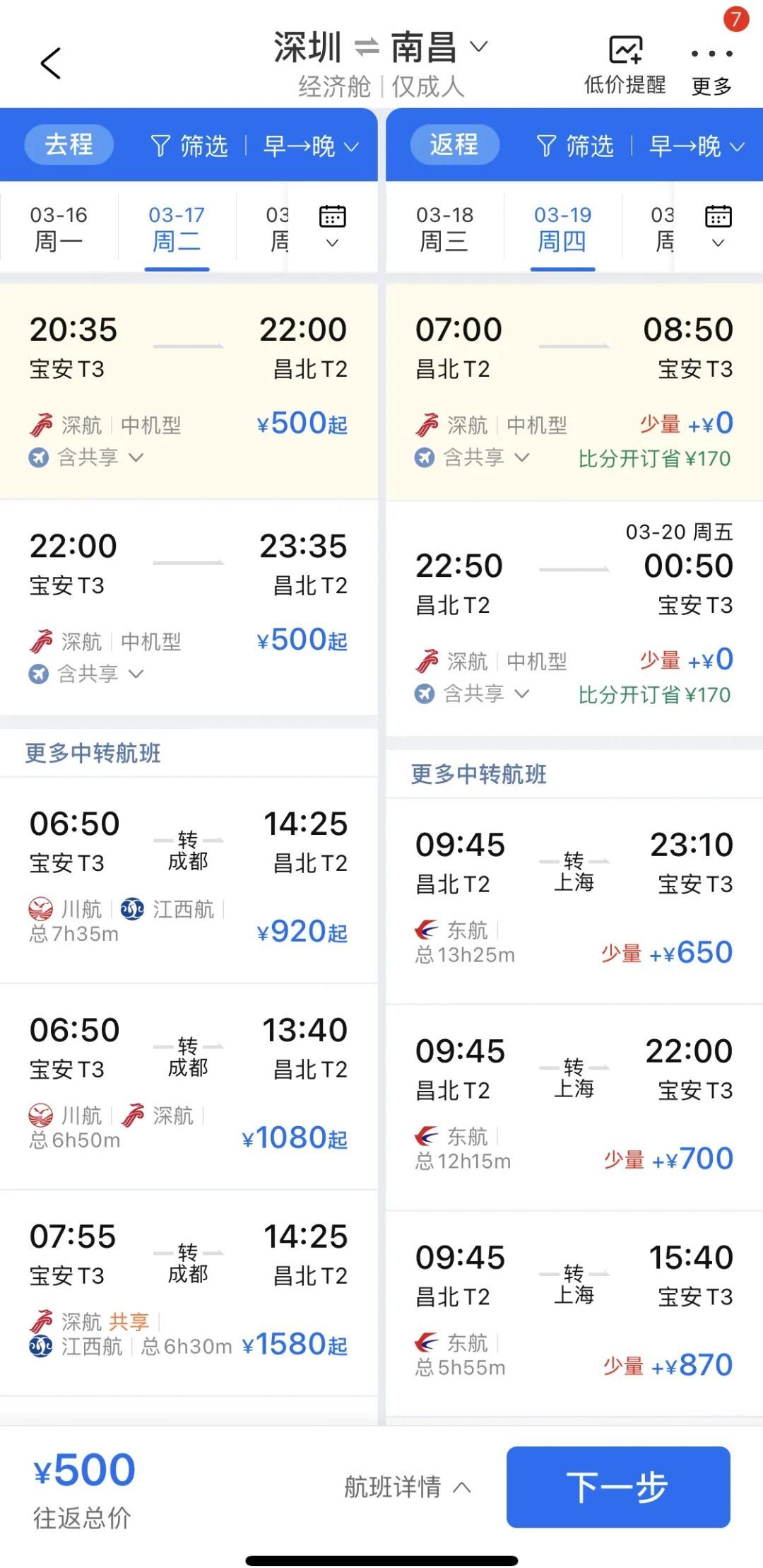Open the return date calendar picker
The height and width of the screenshot is (1568, 763).
click(718, 226)
